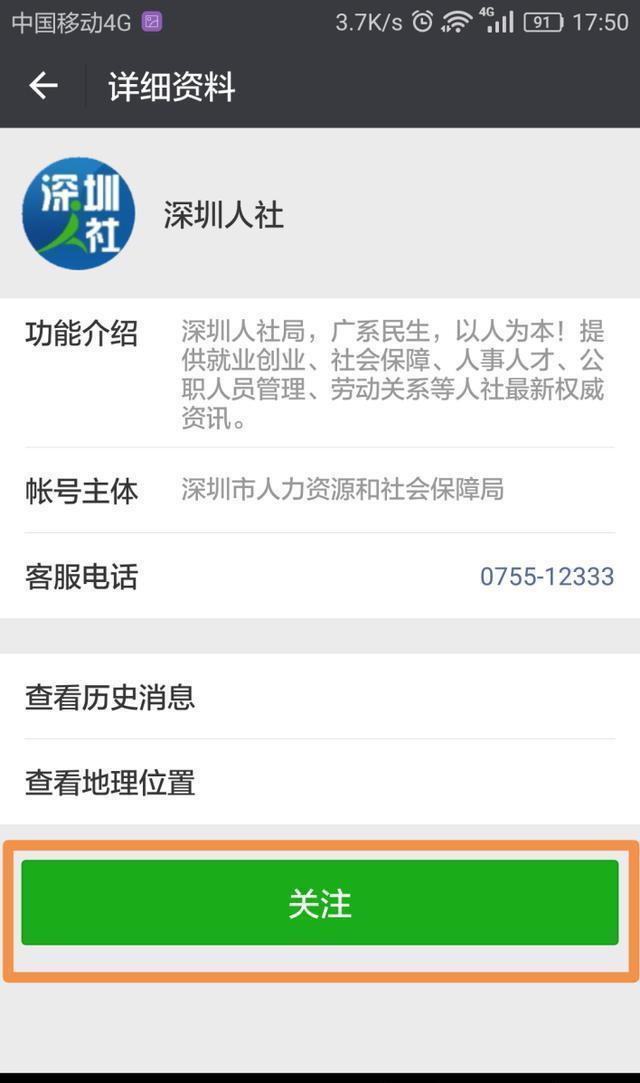Open 查看历史消息 message history
The image size is (640, 1083).
[320, 697]
